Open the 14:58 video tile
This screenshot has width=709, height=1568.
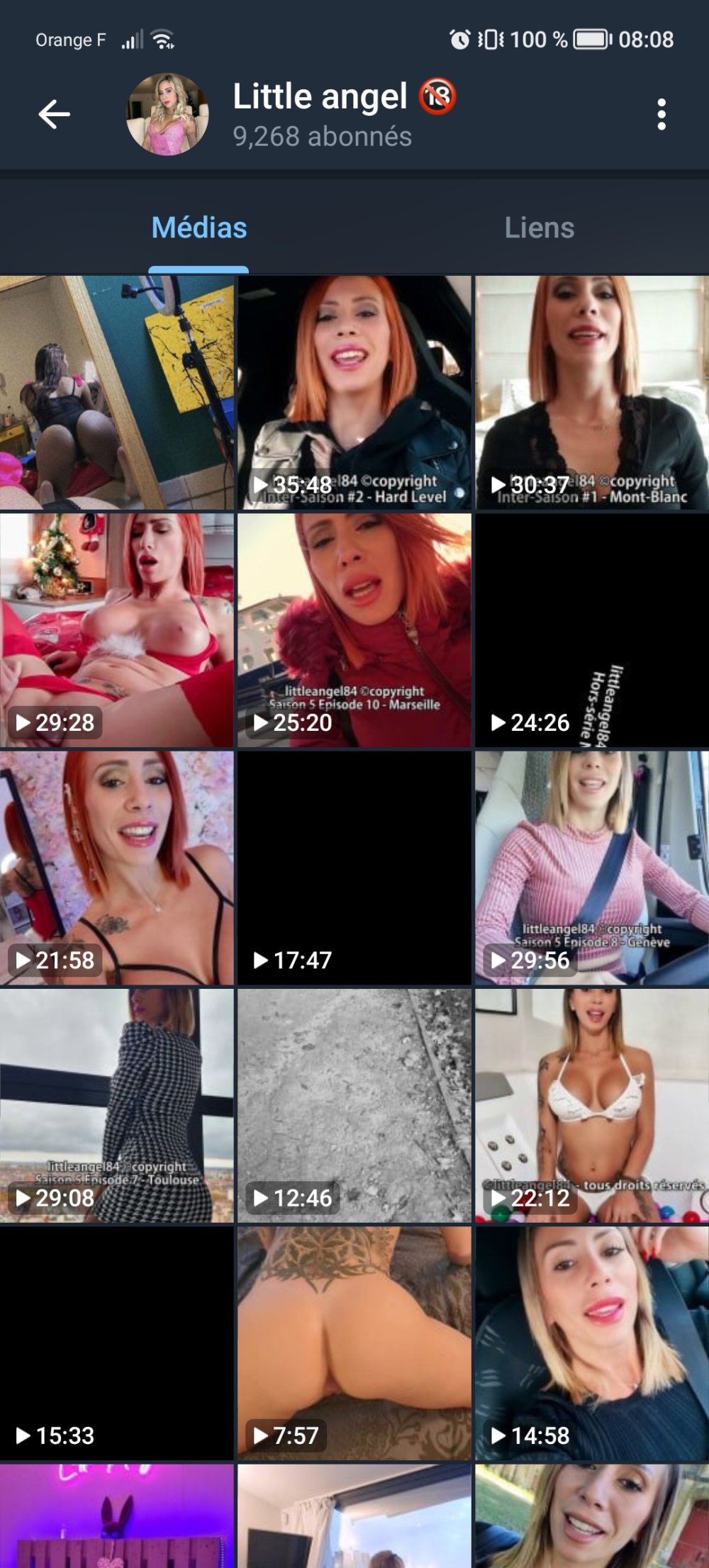pyautogui.click(x=591, y=1342)
